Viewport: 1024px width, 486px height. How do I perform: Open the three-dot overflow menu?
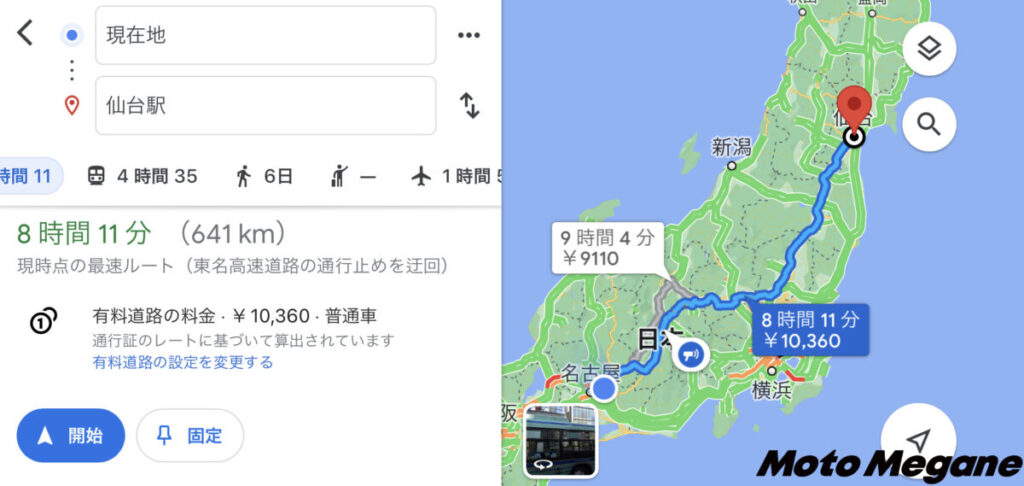point(469,35)
